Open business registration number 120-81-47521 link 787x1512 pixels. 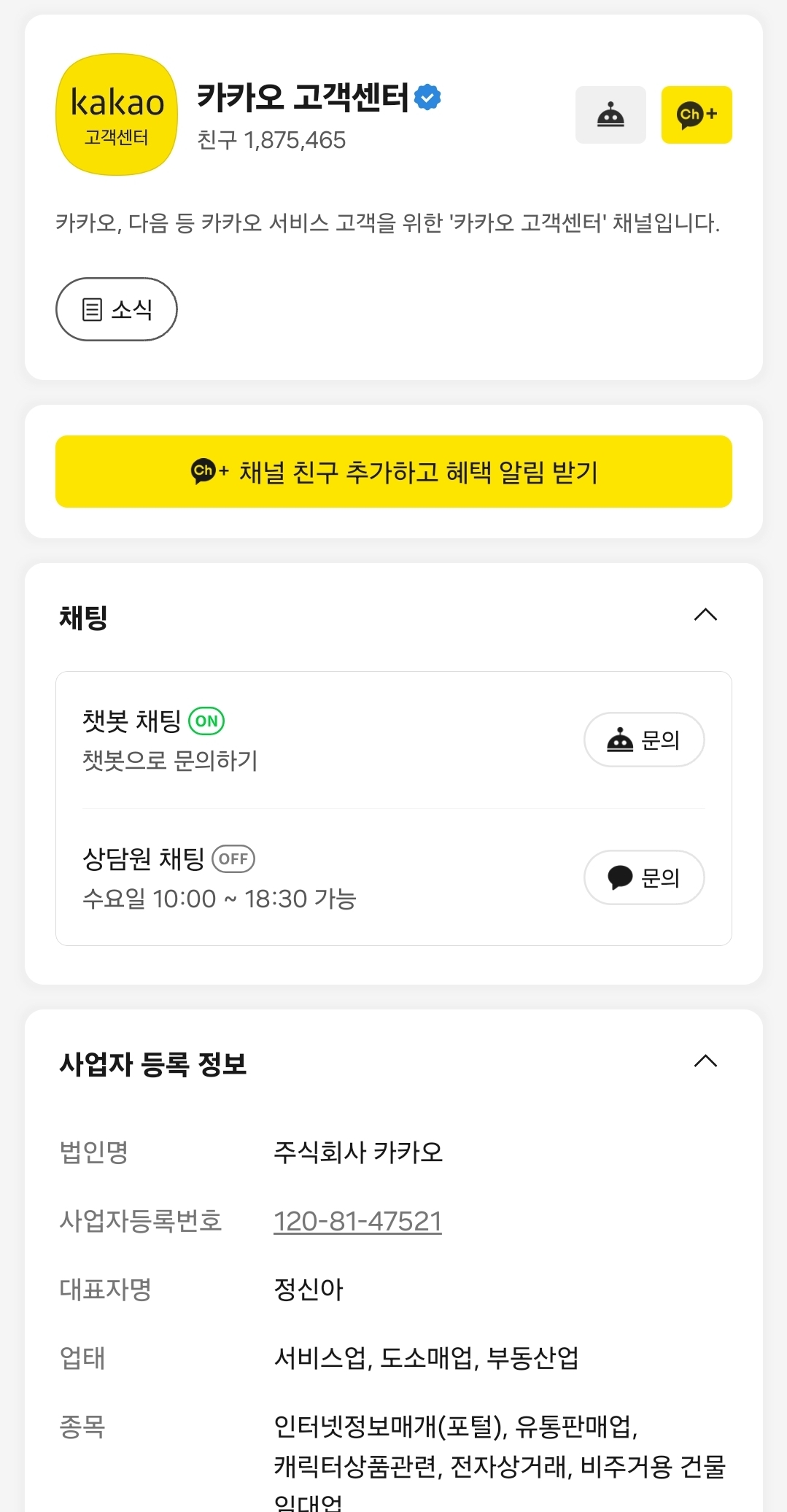357,1220
